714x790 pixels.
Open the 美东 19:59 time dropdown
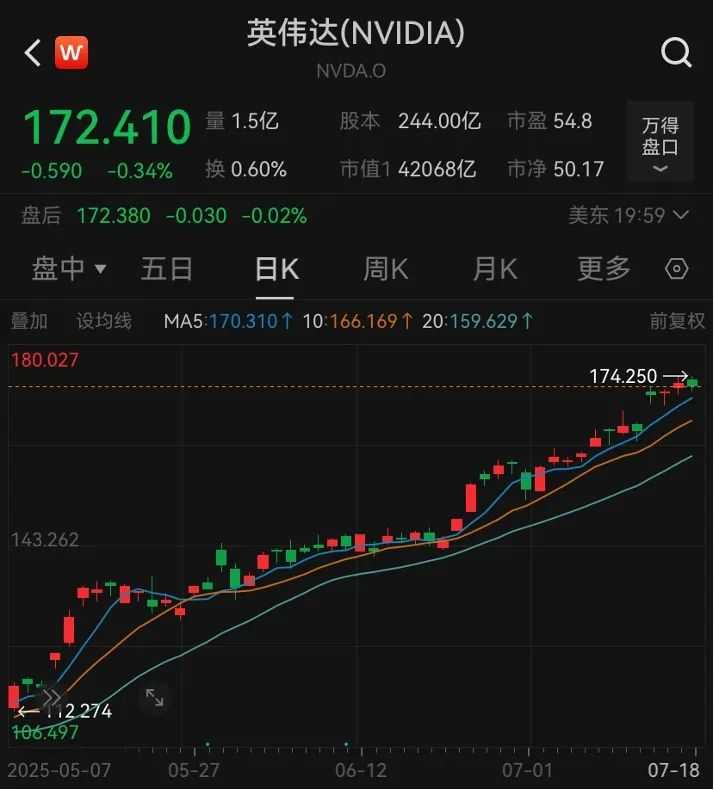(628, 215)
